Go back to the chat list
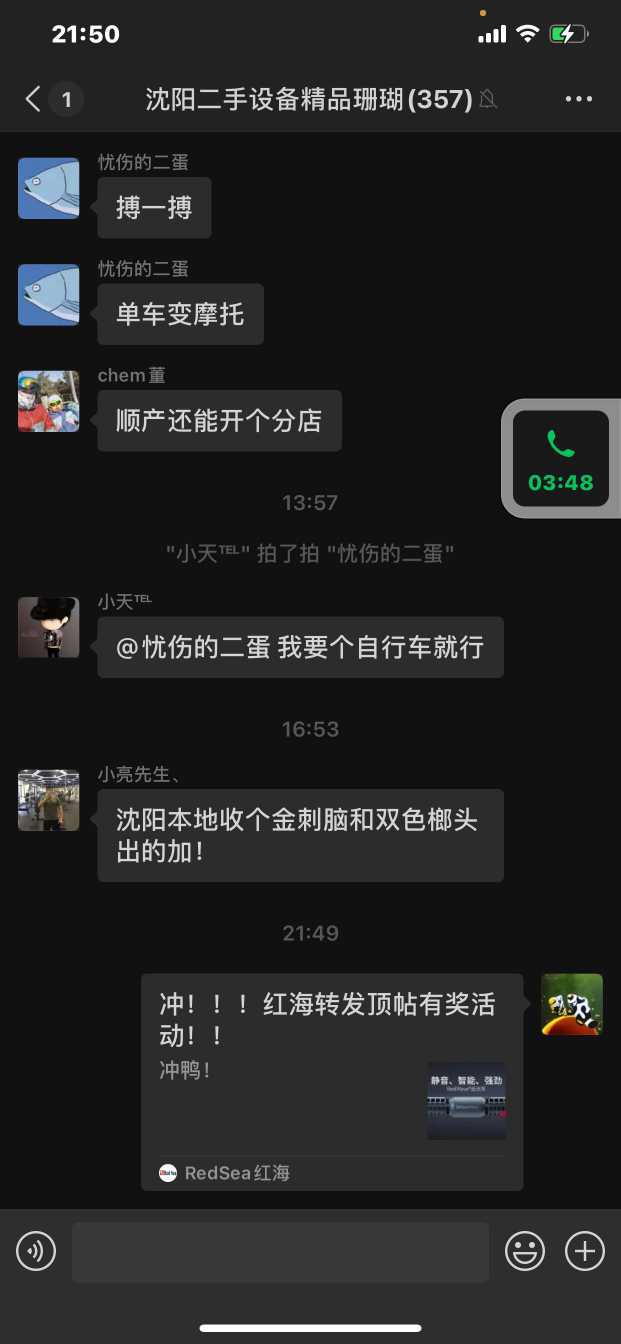Screen dimensions: 621x1344 coord(34,98)
